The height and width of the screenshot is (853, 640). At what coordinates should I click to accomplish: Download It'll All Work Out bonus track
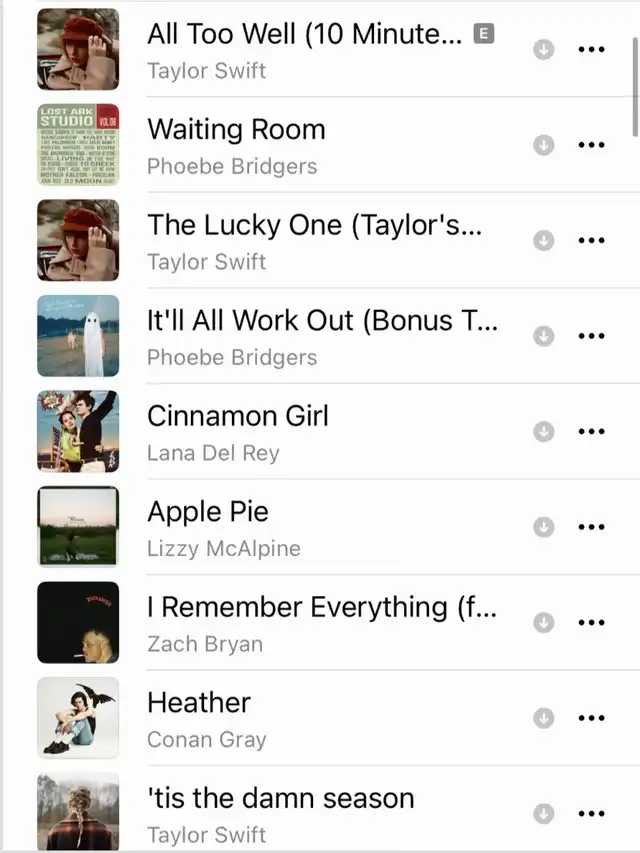tap(543, 336)
